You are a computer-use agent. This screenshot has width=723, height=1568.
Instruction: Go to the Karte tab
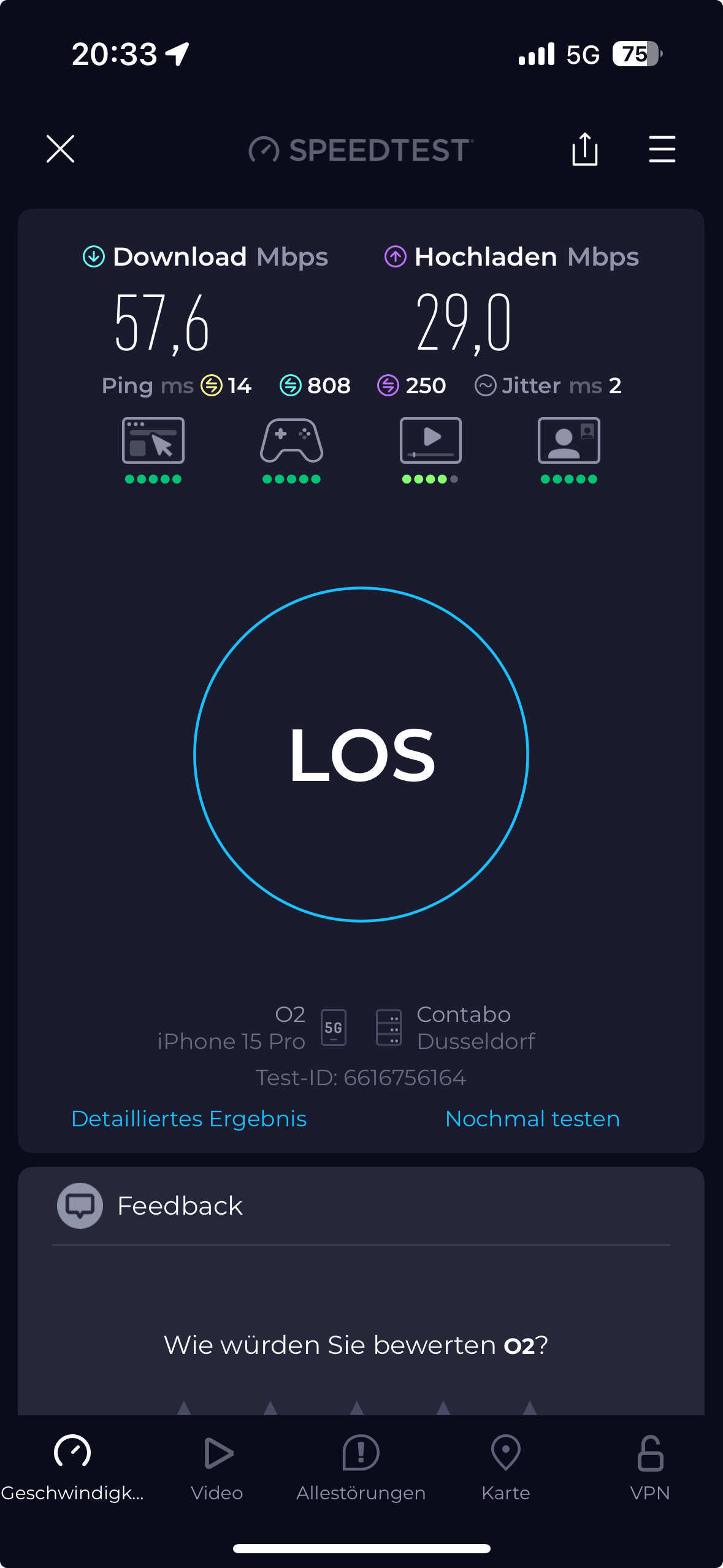point(505,1466)
